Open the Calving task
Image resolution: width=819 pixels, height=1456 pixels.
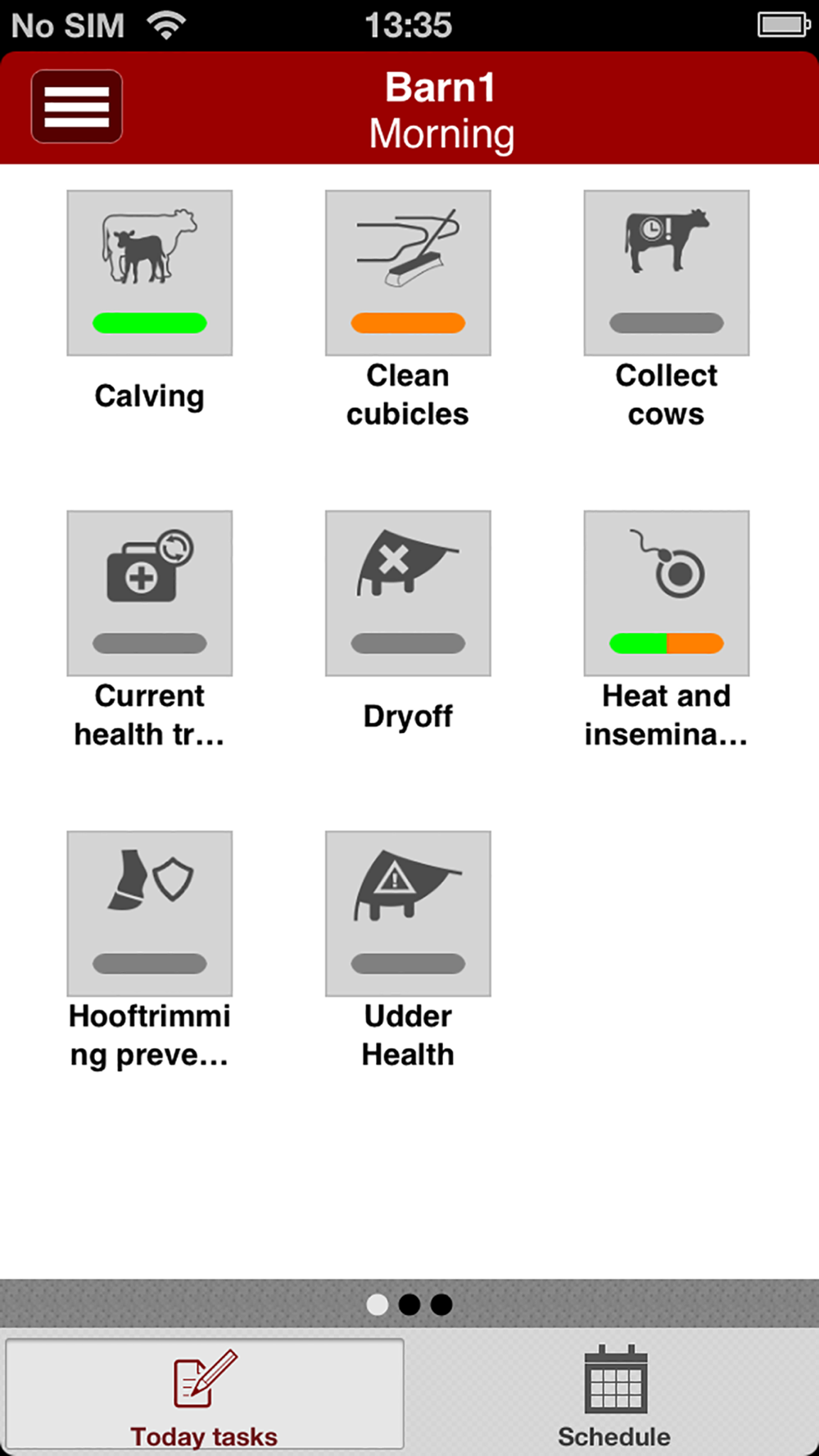point(150,274)
